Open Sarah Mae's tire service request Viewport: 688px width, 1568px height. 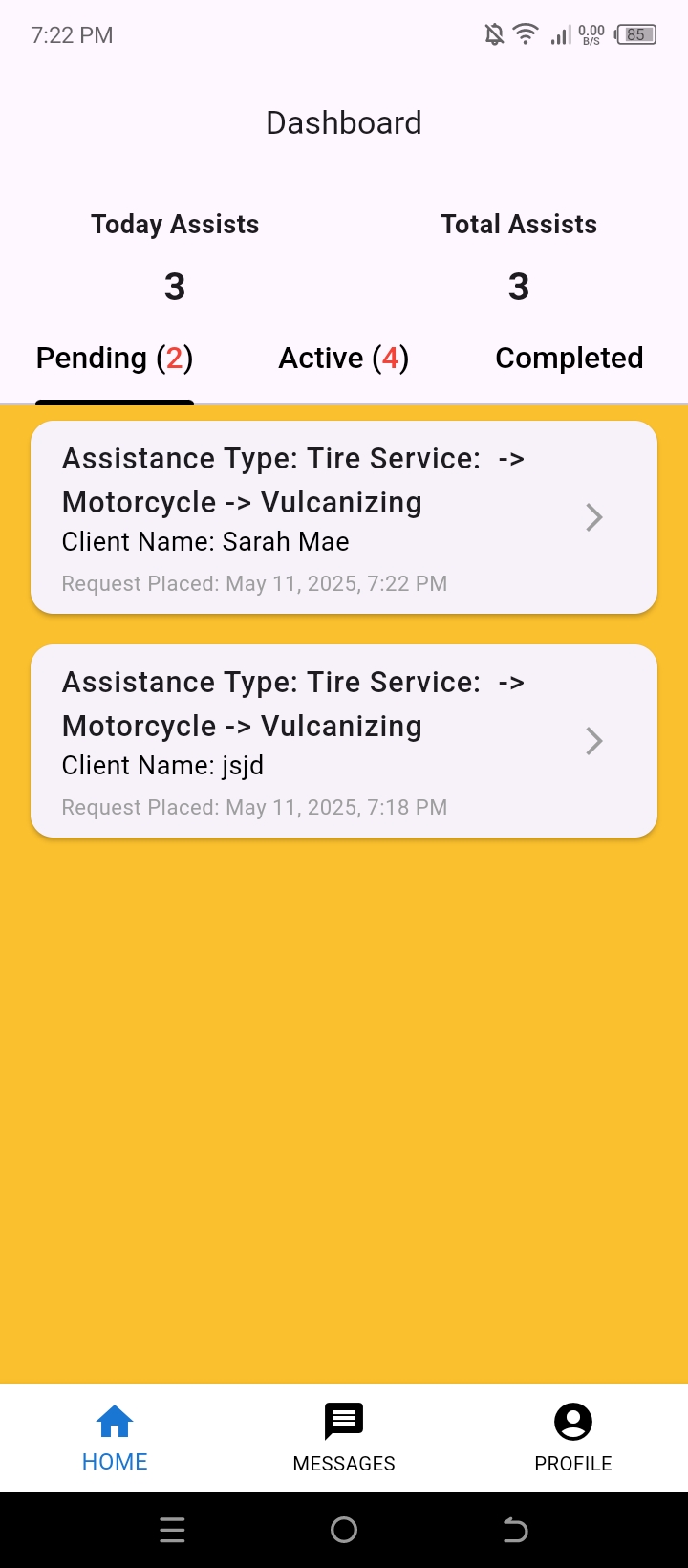344,517
